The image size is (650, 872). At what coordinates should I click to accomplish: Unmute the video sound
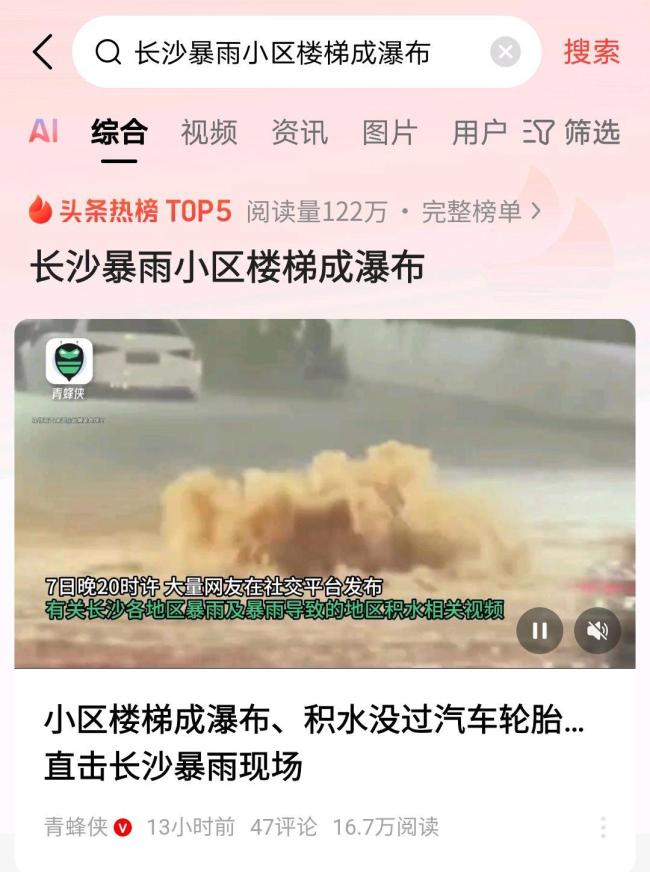coord(597,630)
